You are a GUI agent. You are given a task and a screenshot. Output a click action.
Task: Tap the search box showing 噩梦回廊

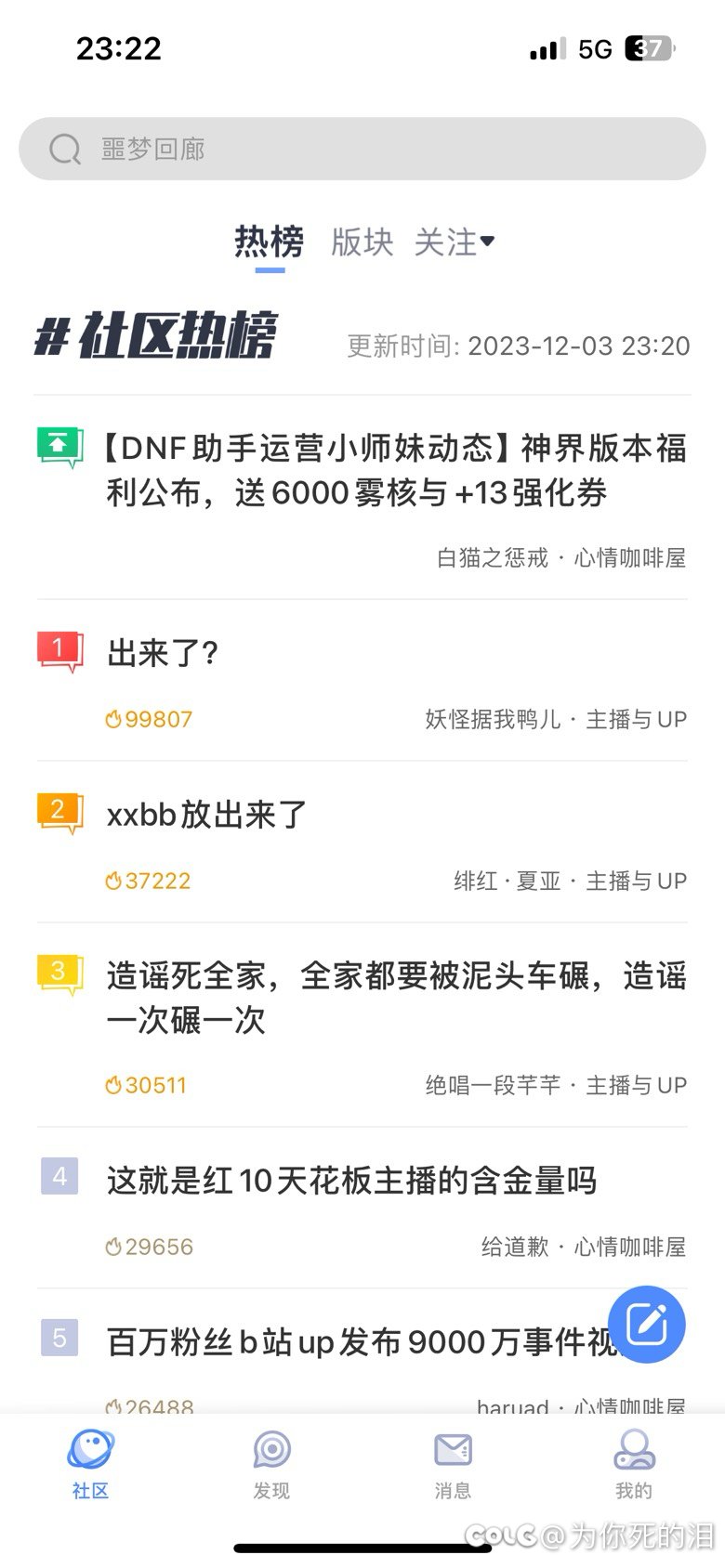pyautogui.click(x=362, y=149)
